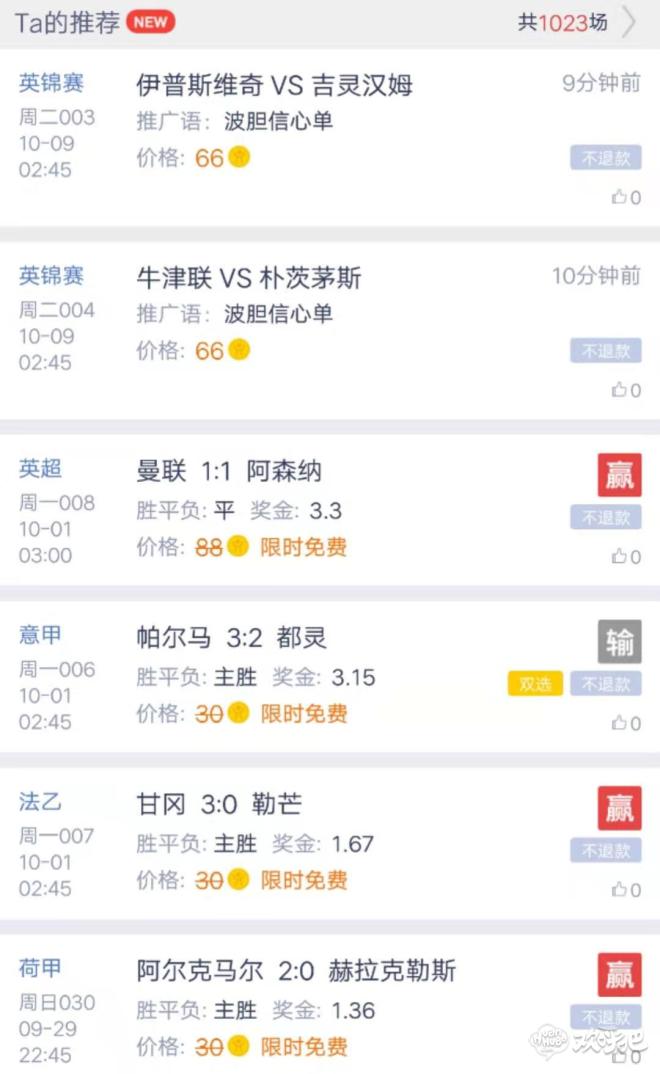
Task: Open the 伊普斯维奇 VS 吉灵汉姆 recommendation
Action: [x=274, y=86]
